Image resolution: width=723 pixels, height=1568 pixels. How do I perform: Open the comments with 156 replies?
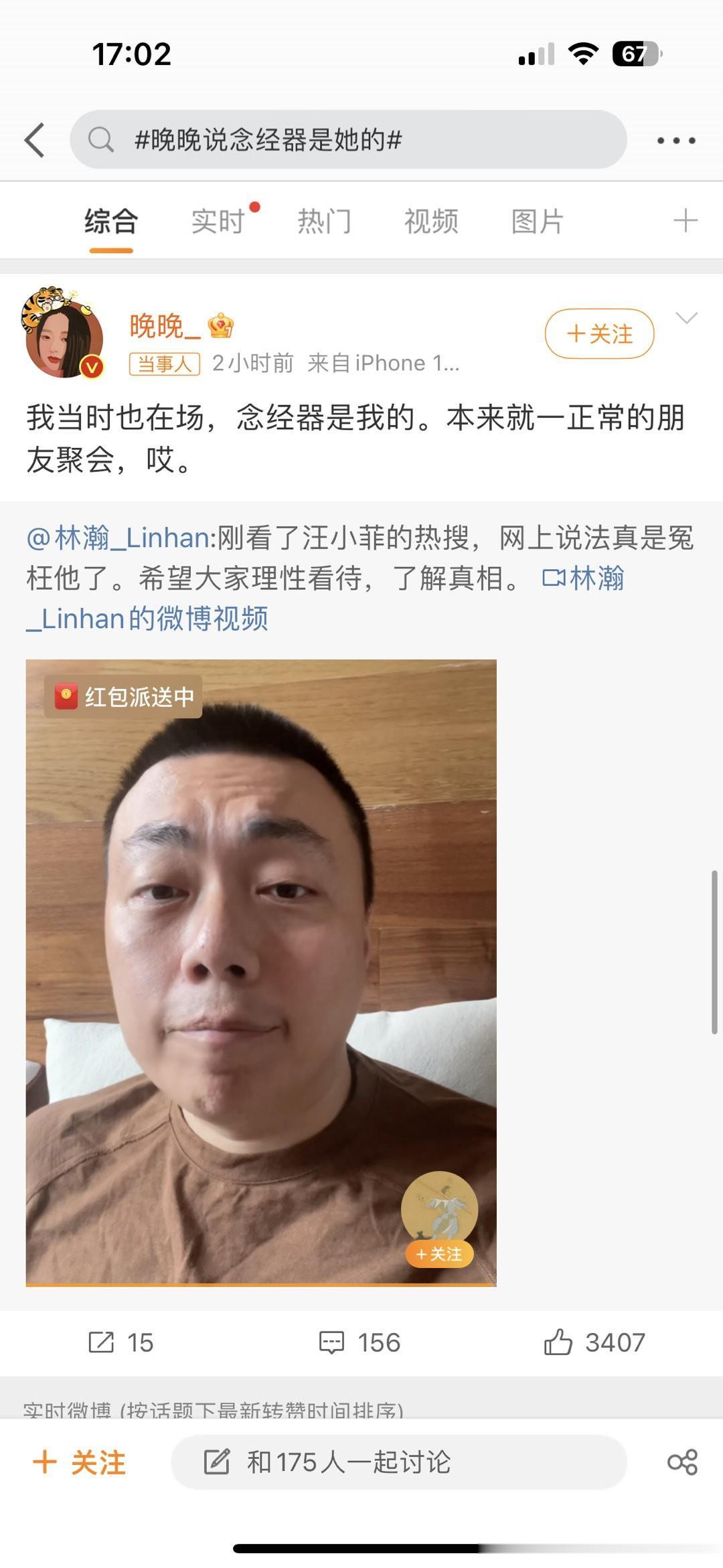click(359, 1342)
